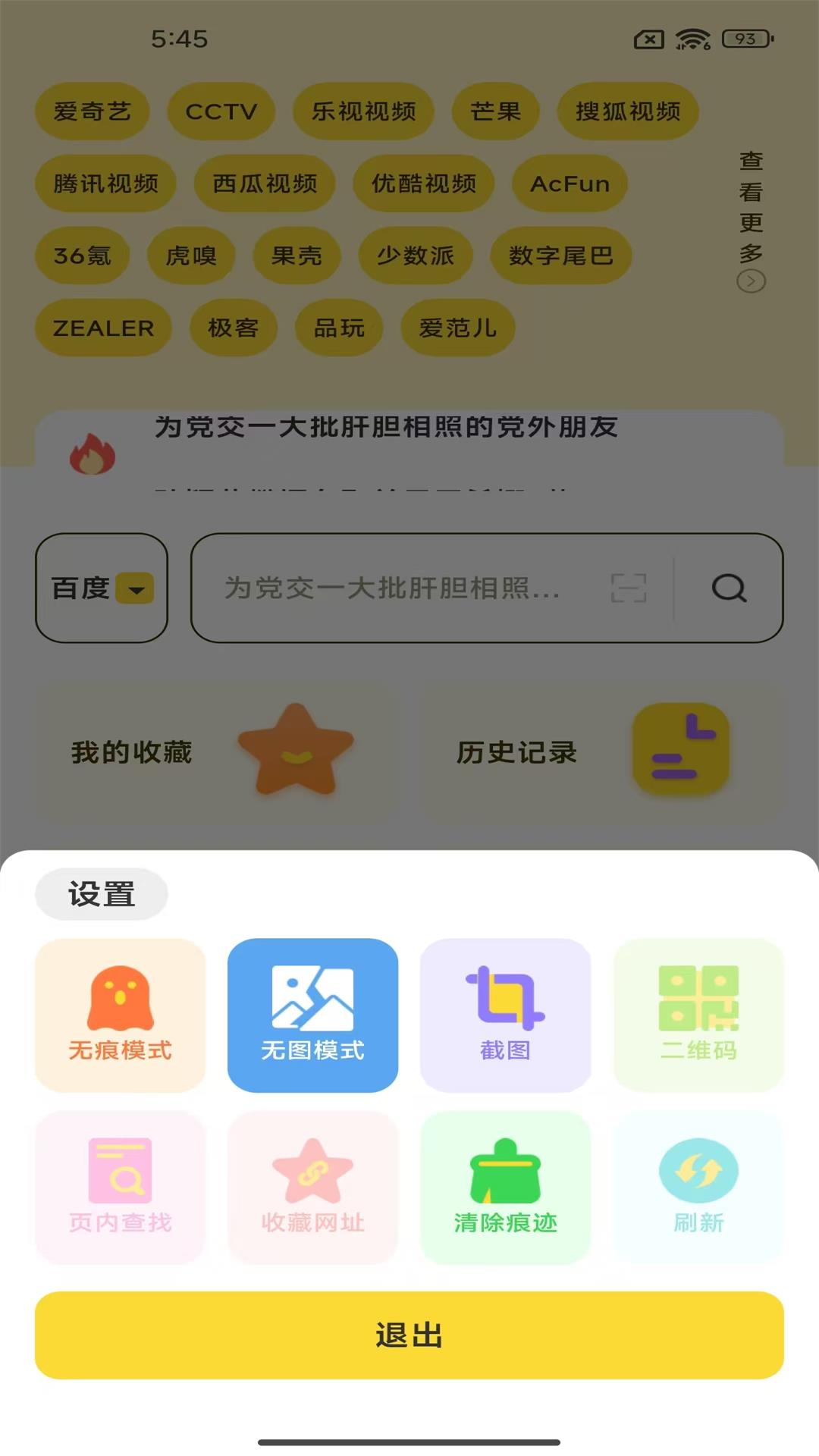
Task: Open the ZEALER site shortcut
Action: 102,328
